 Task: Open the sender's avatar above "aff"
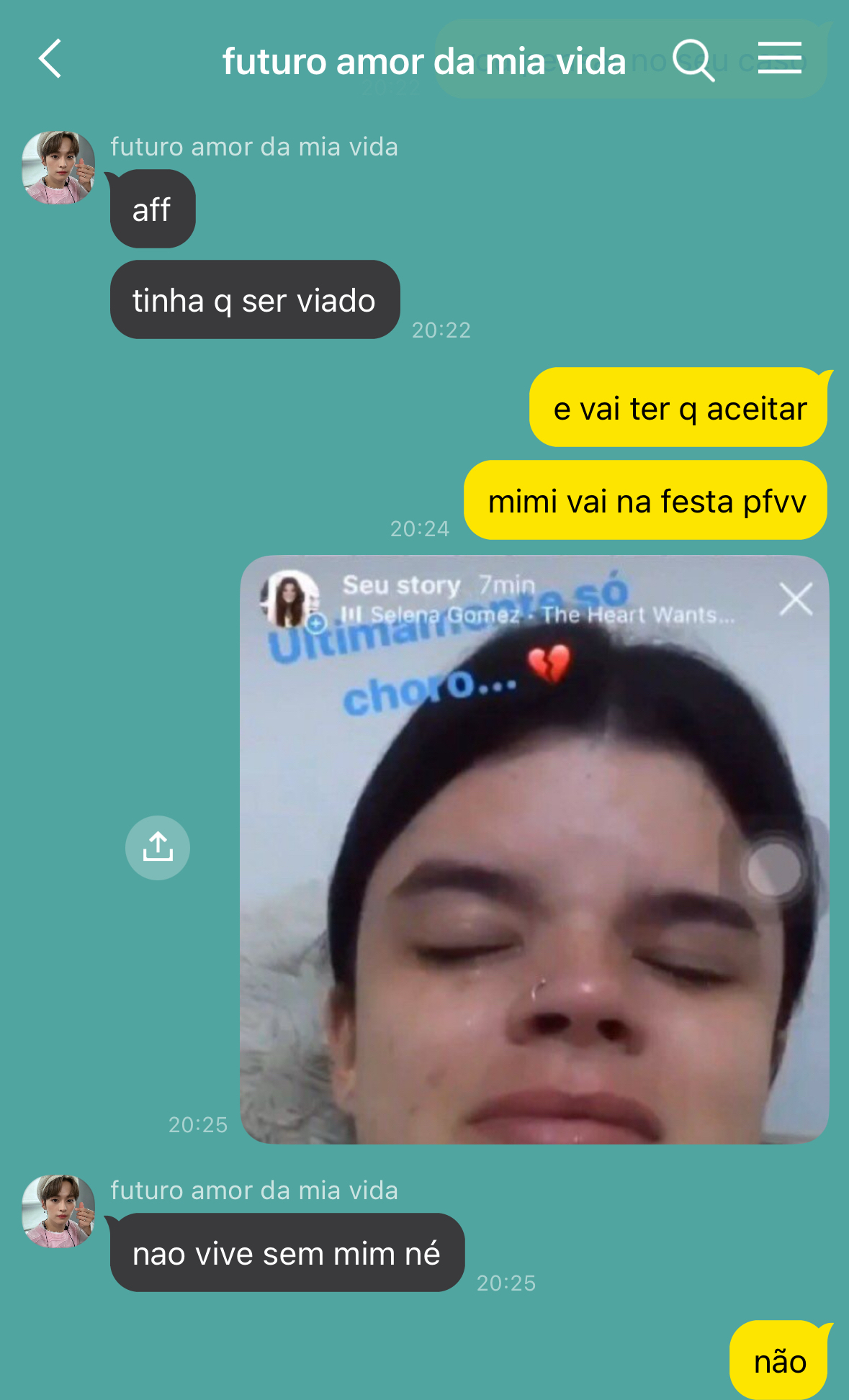[58, 167]
